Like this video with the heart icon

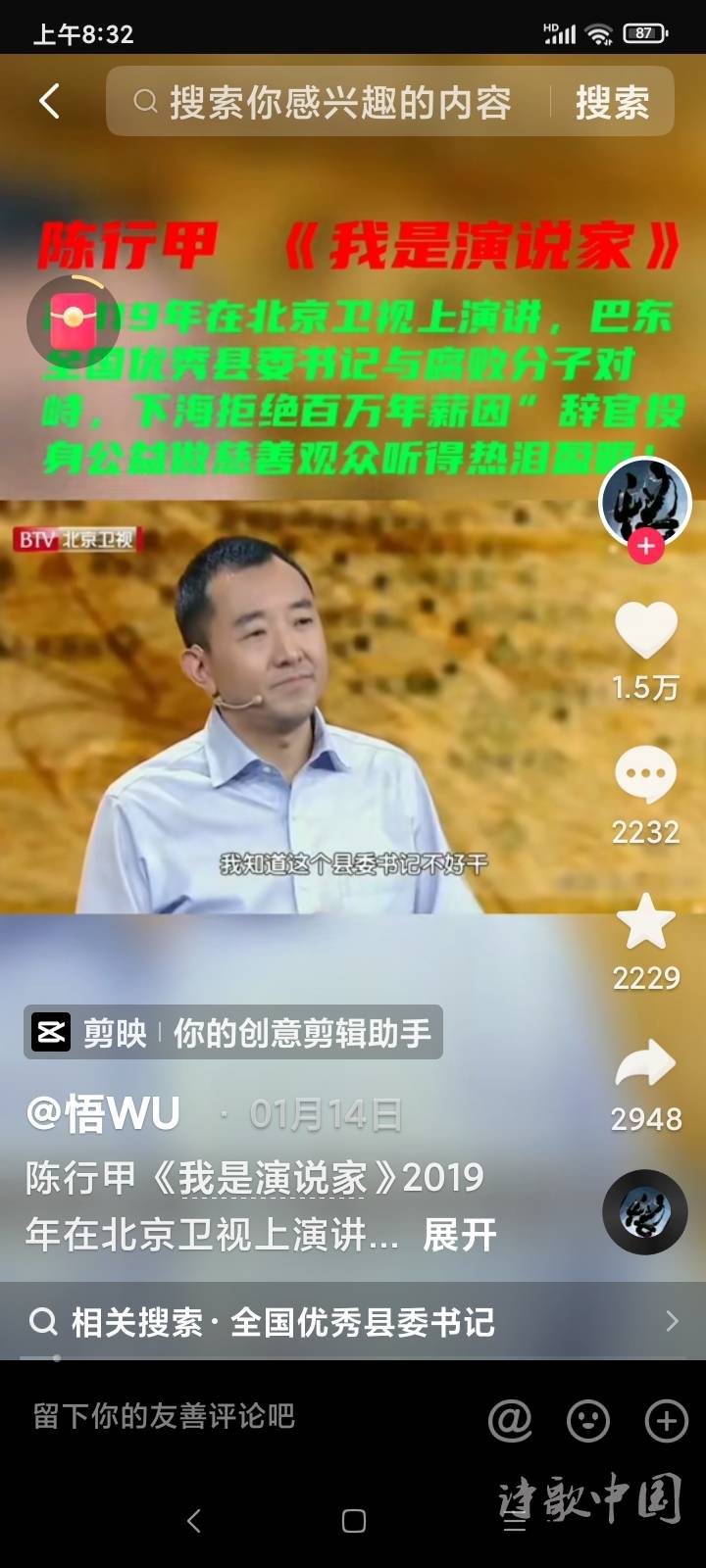pos(645,630)
